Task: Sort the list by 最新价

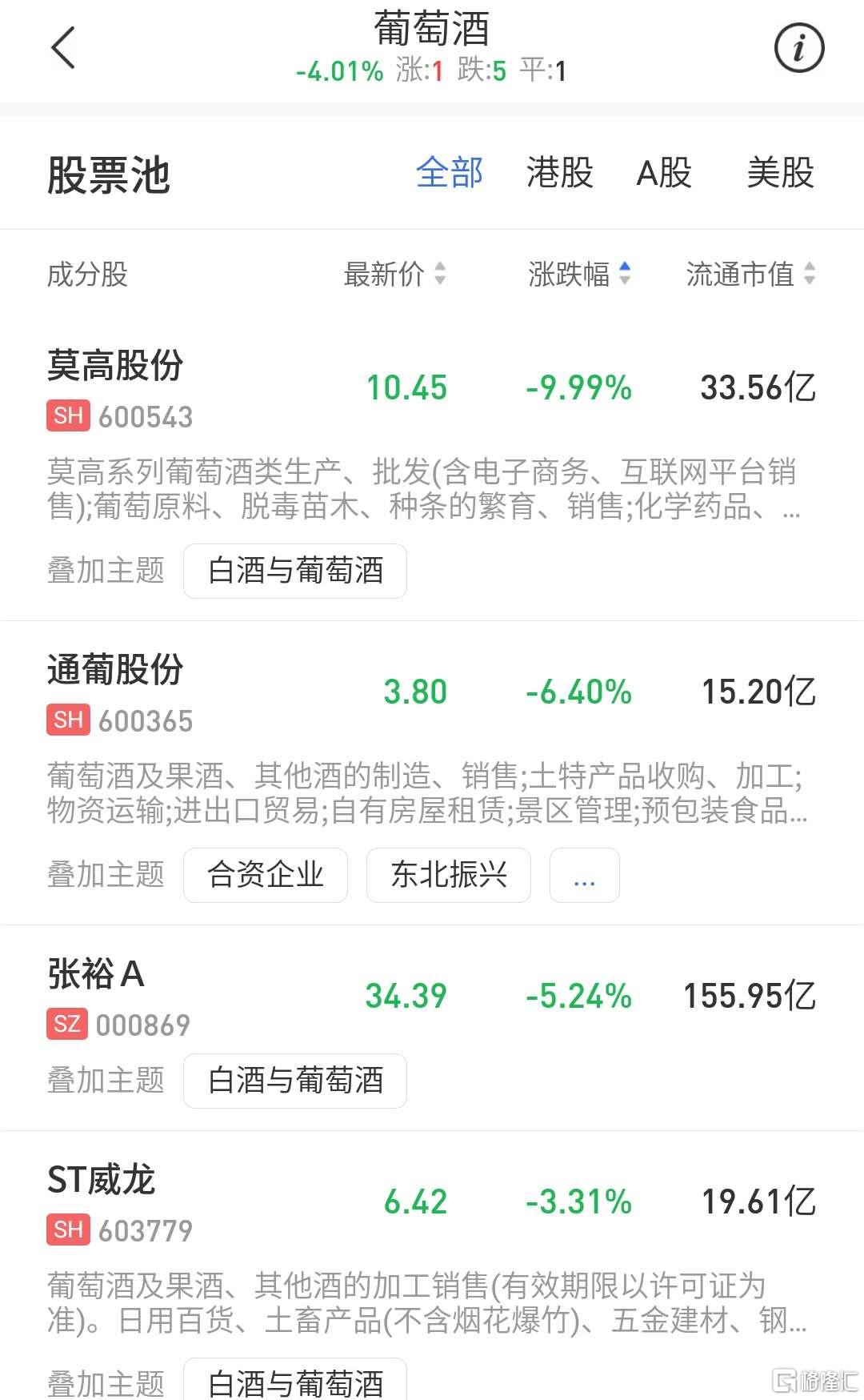Action: pos(394,274)
